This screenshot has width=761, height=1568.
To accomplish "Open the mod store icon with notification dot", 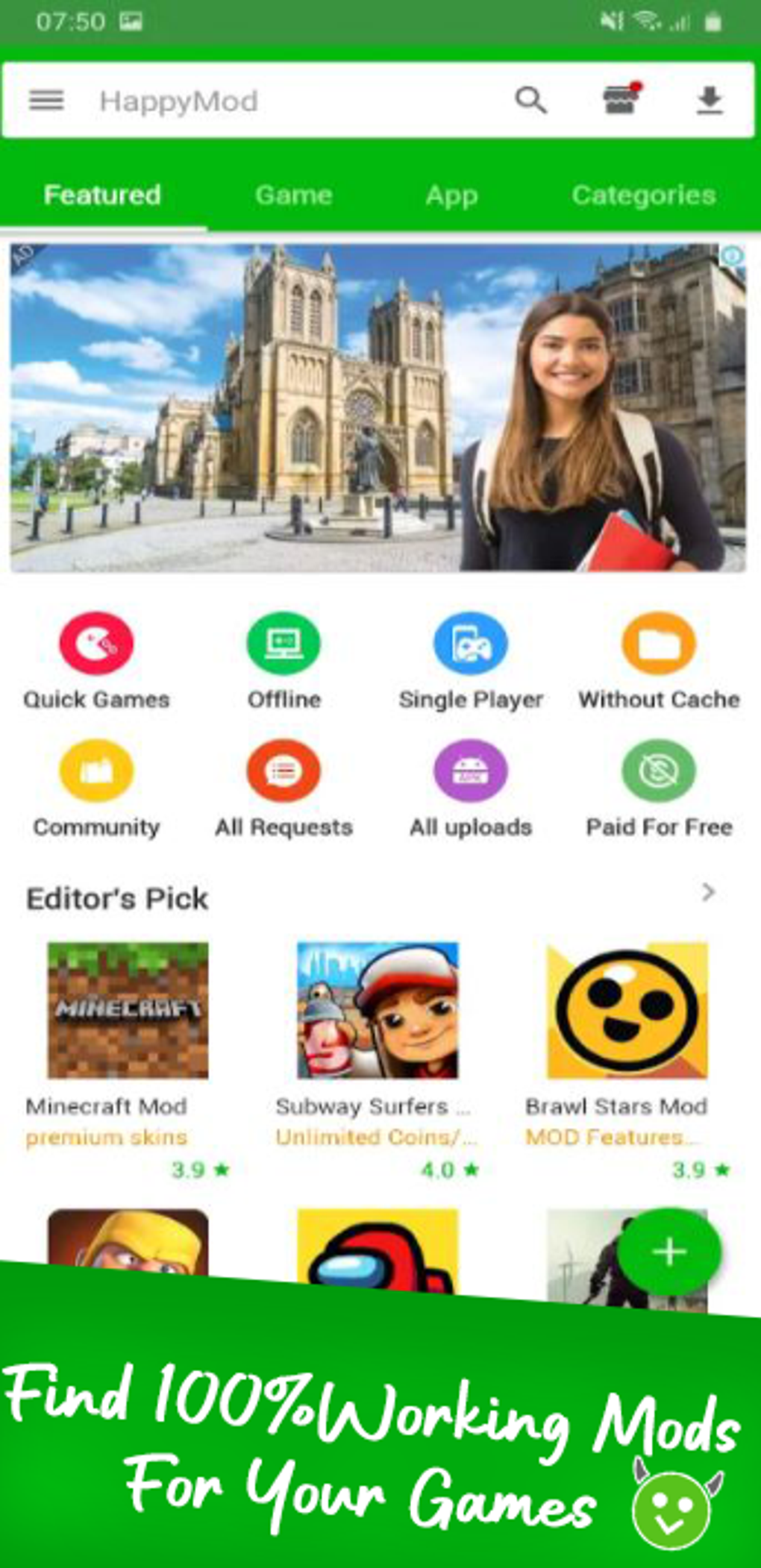I will pyautogui.click(x=621, y=99).
